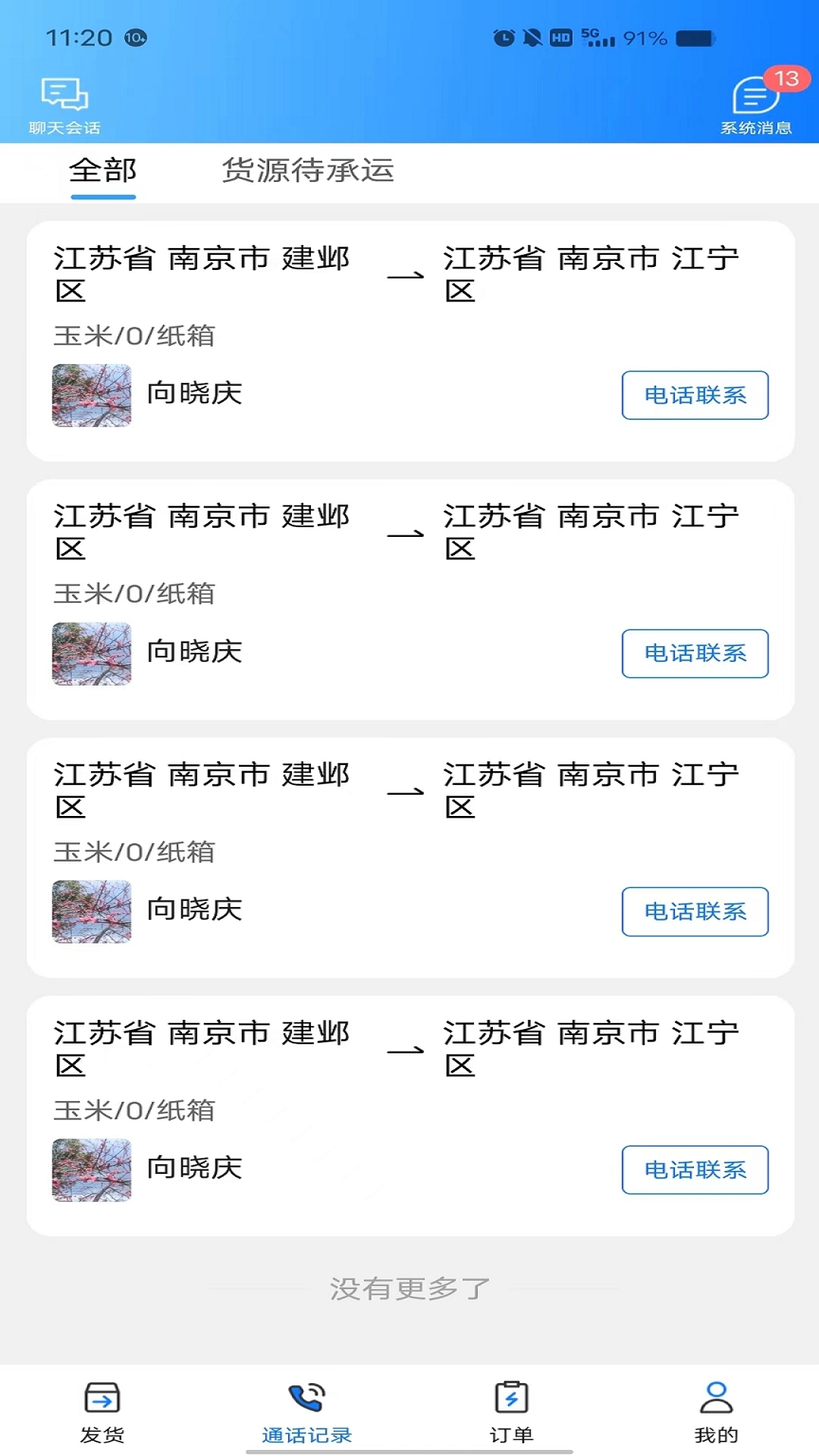819x1456 pixels.
Task: Click 电话联系 on the second cargo listing
Action: coord(695,654)
